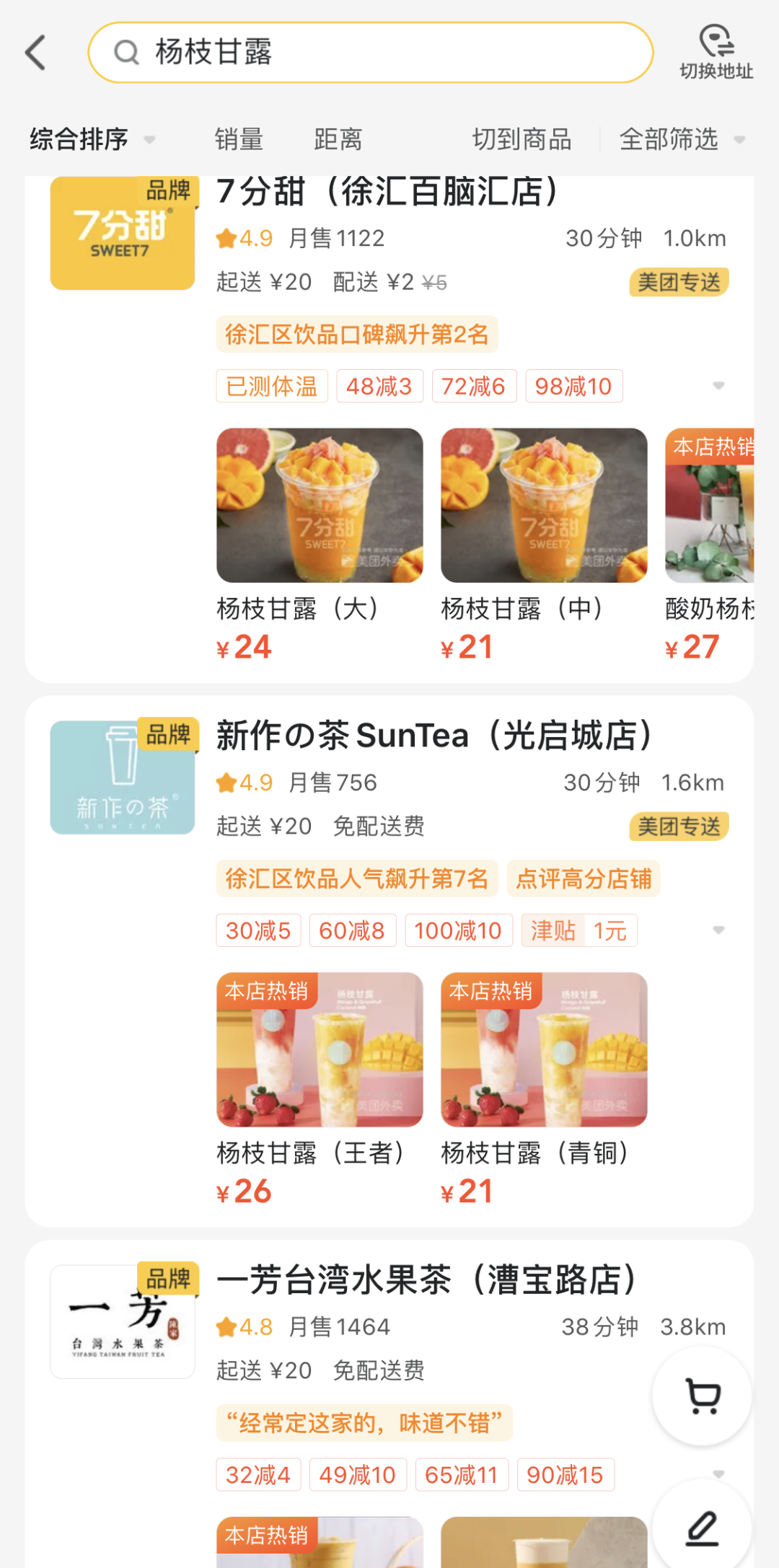Tap the 杨枝甘露 search box
Screen dimensions: 779x1568
tap(370, 53)
